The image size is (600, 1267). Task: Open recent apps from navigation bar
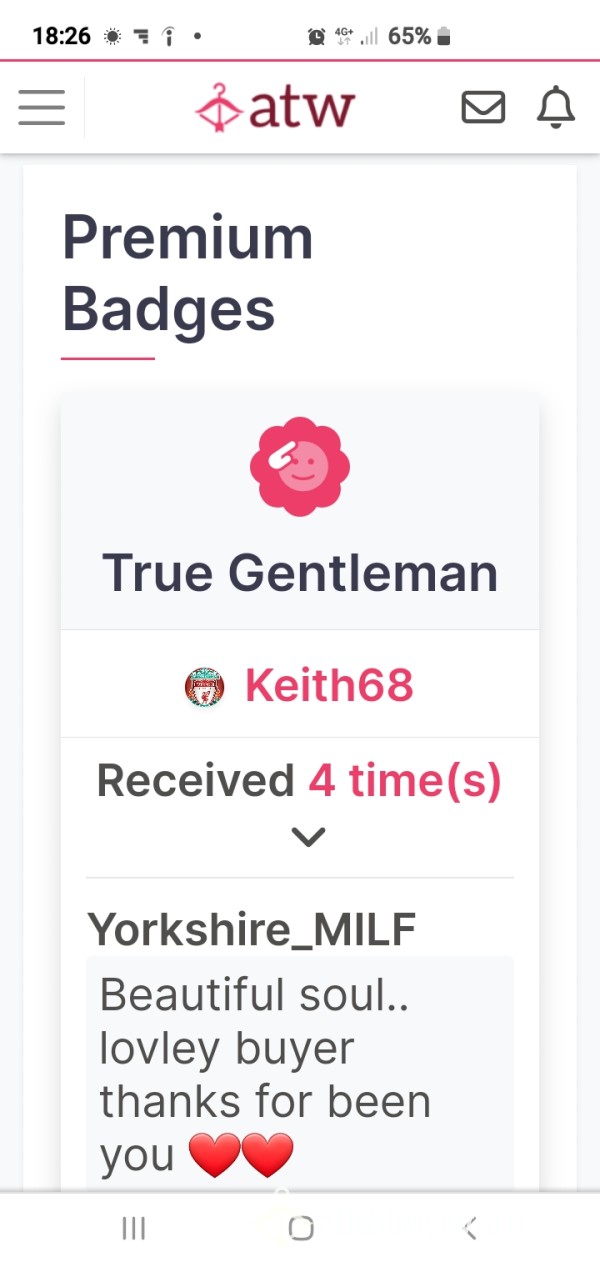(x=133, y=1229)
